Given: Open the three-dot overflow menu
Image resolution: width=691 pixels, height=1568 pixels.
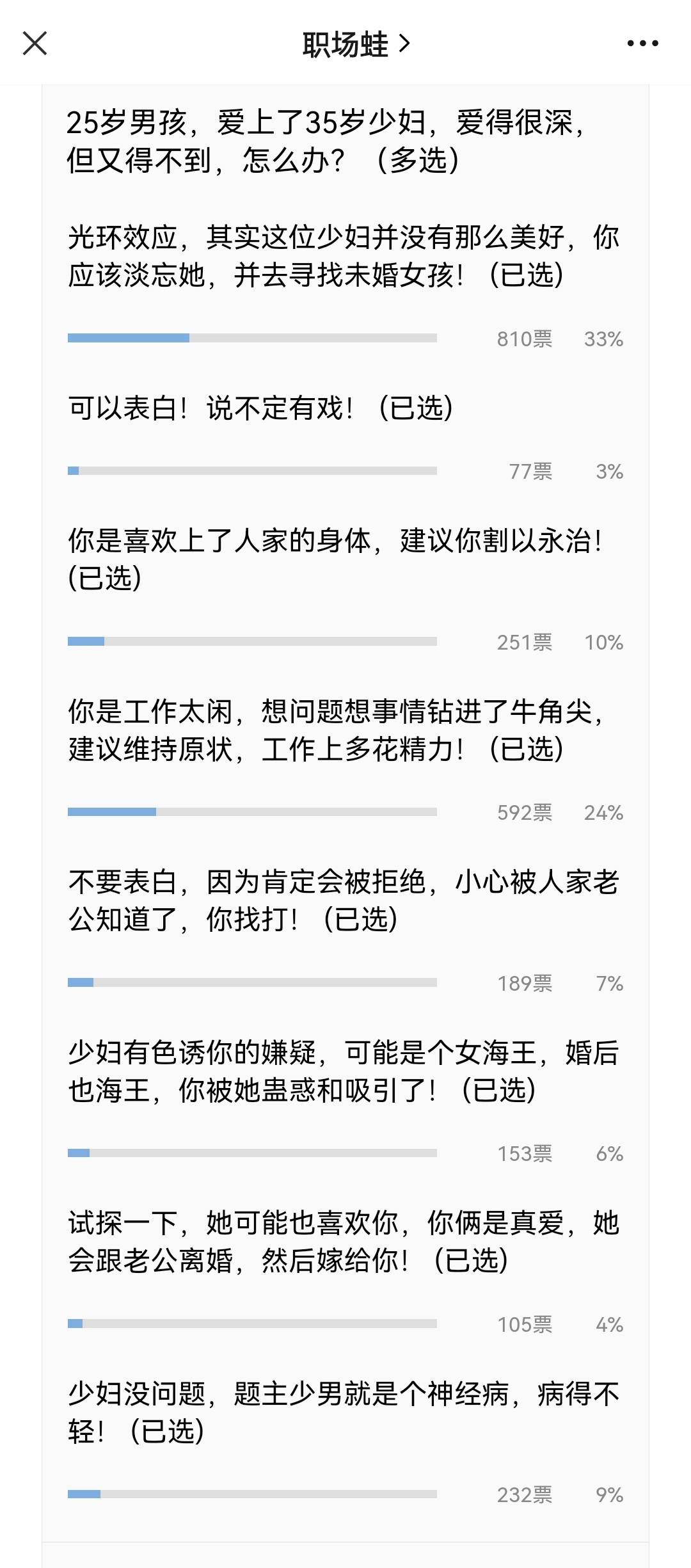Looking at the screenshot, I should [x=642, y=44].
